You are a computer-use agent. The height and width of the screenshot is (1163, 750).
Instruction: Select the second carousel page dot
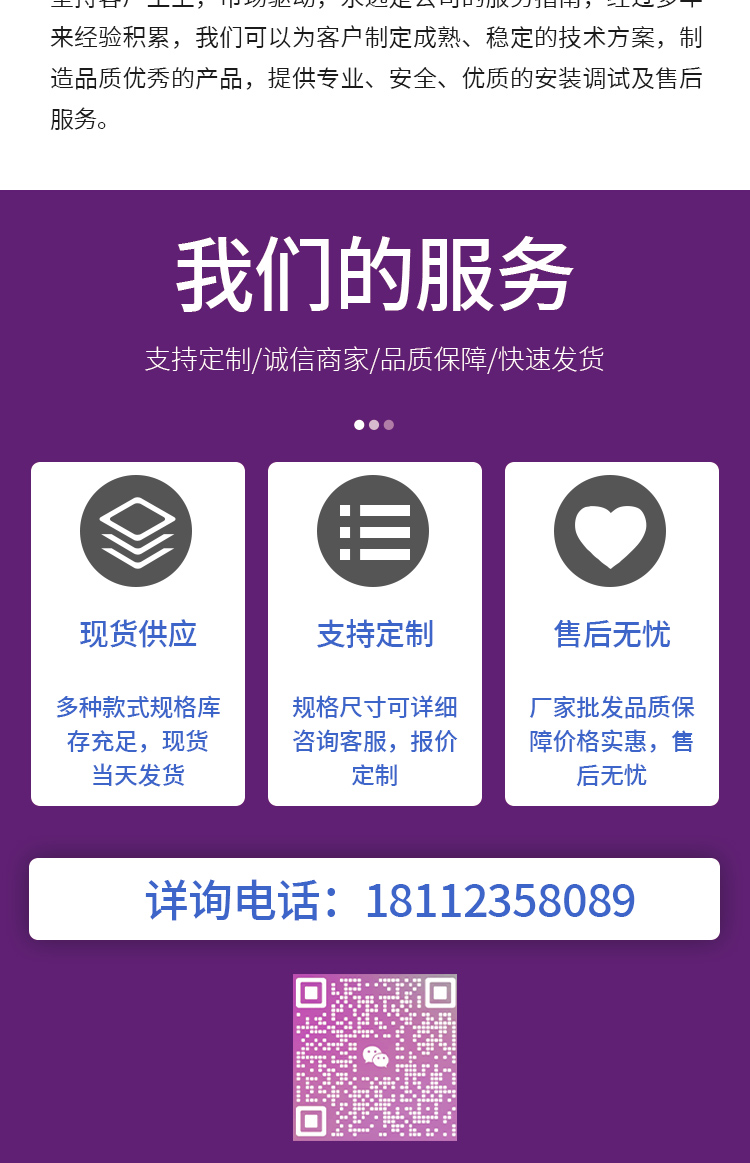[374, 425]
